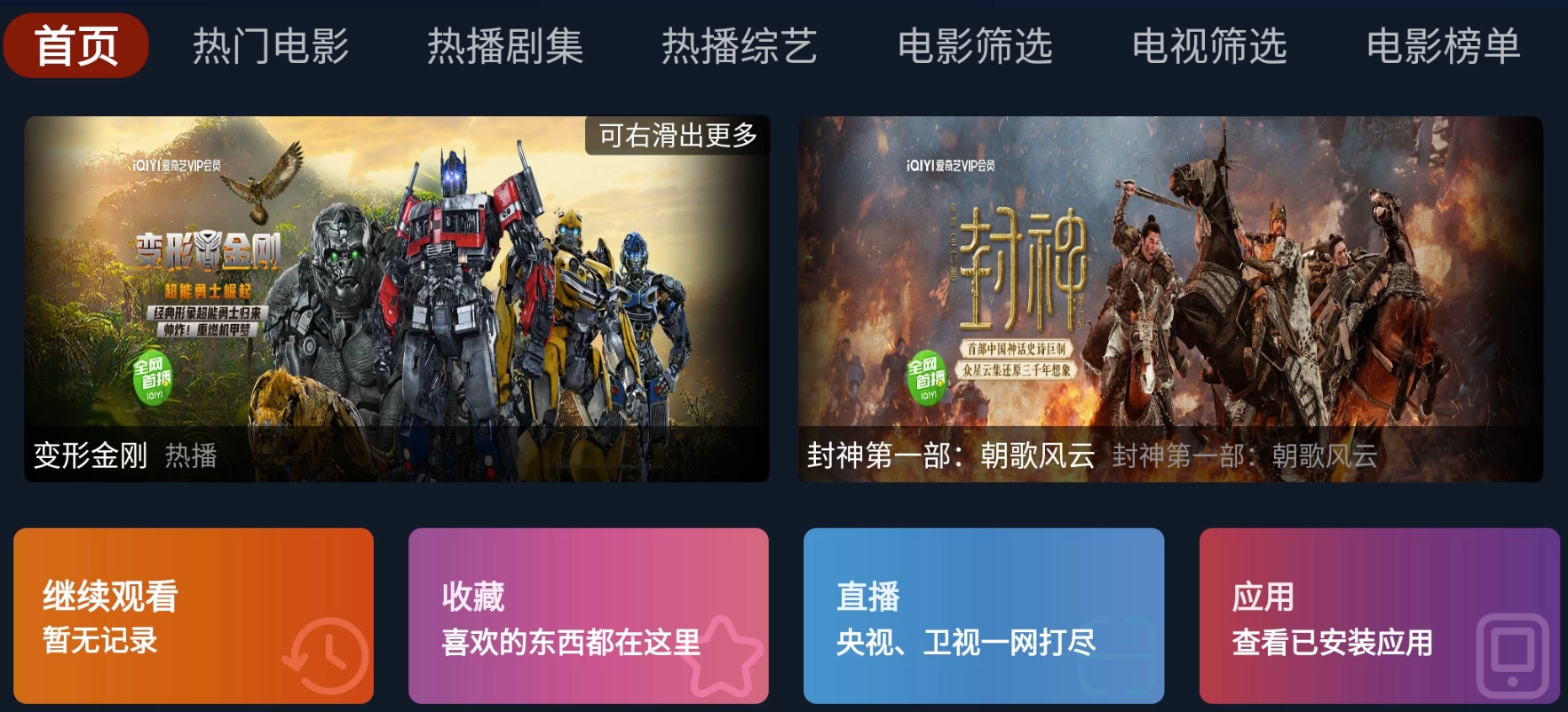Open the 继续观看 history card
This screenshot has width=1568, height=712.
coord(194,616)
